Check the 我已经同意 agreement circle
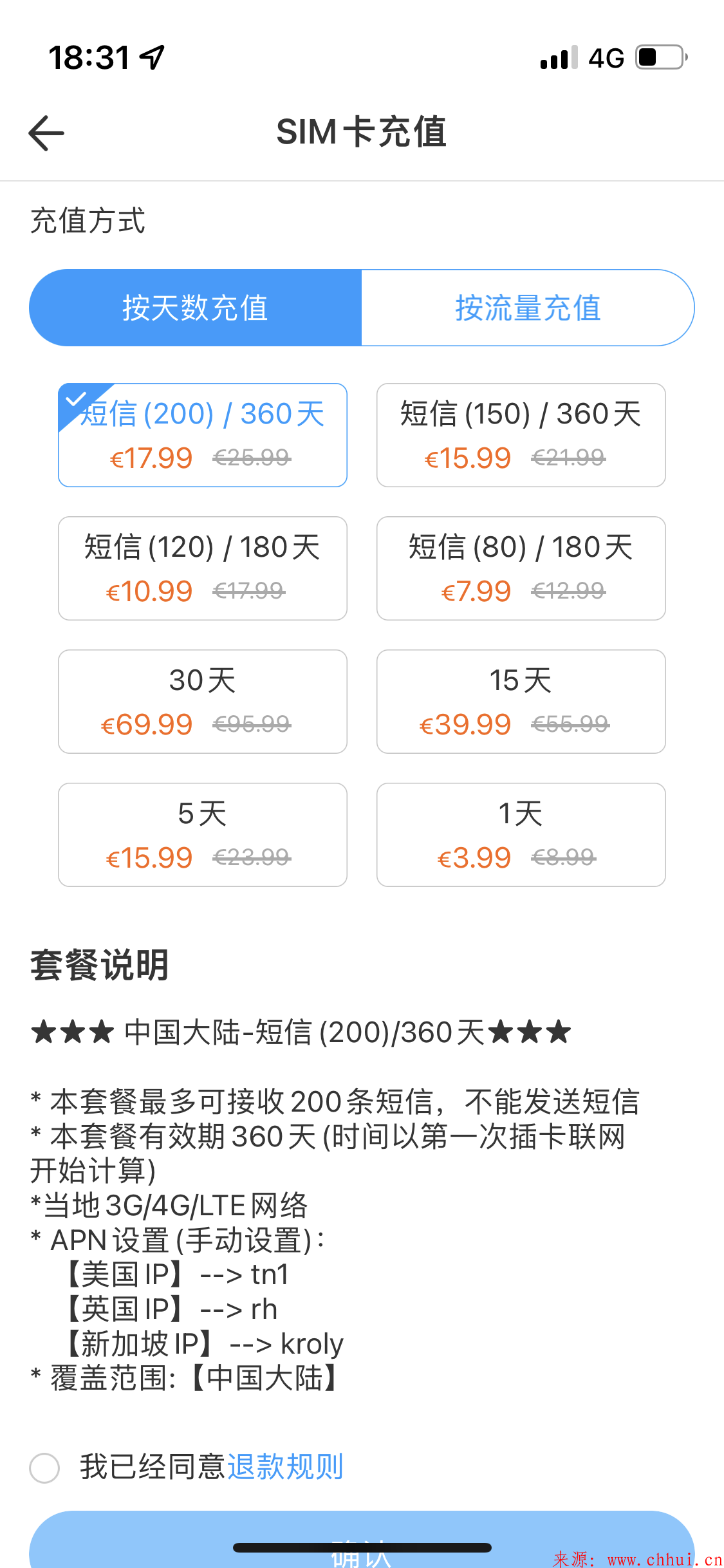The height and width of the screenshot is (1568, 724). coord(44,1468)
